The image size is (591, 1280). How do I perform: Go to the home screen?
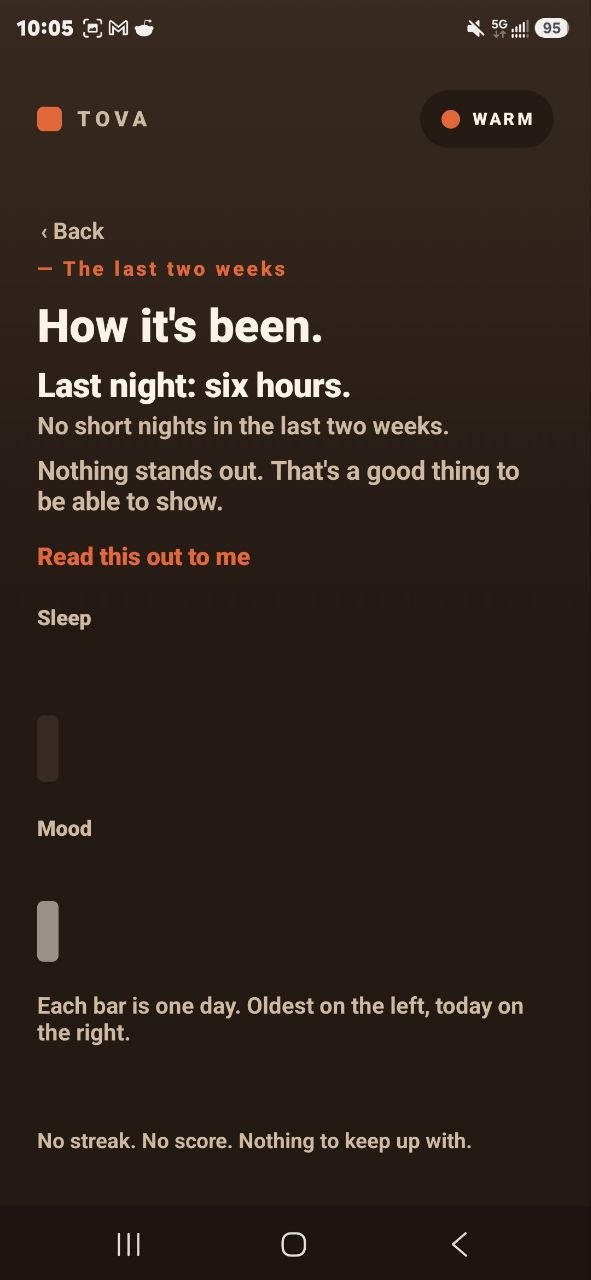pos(294,1244)
